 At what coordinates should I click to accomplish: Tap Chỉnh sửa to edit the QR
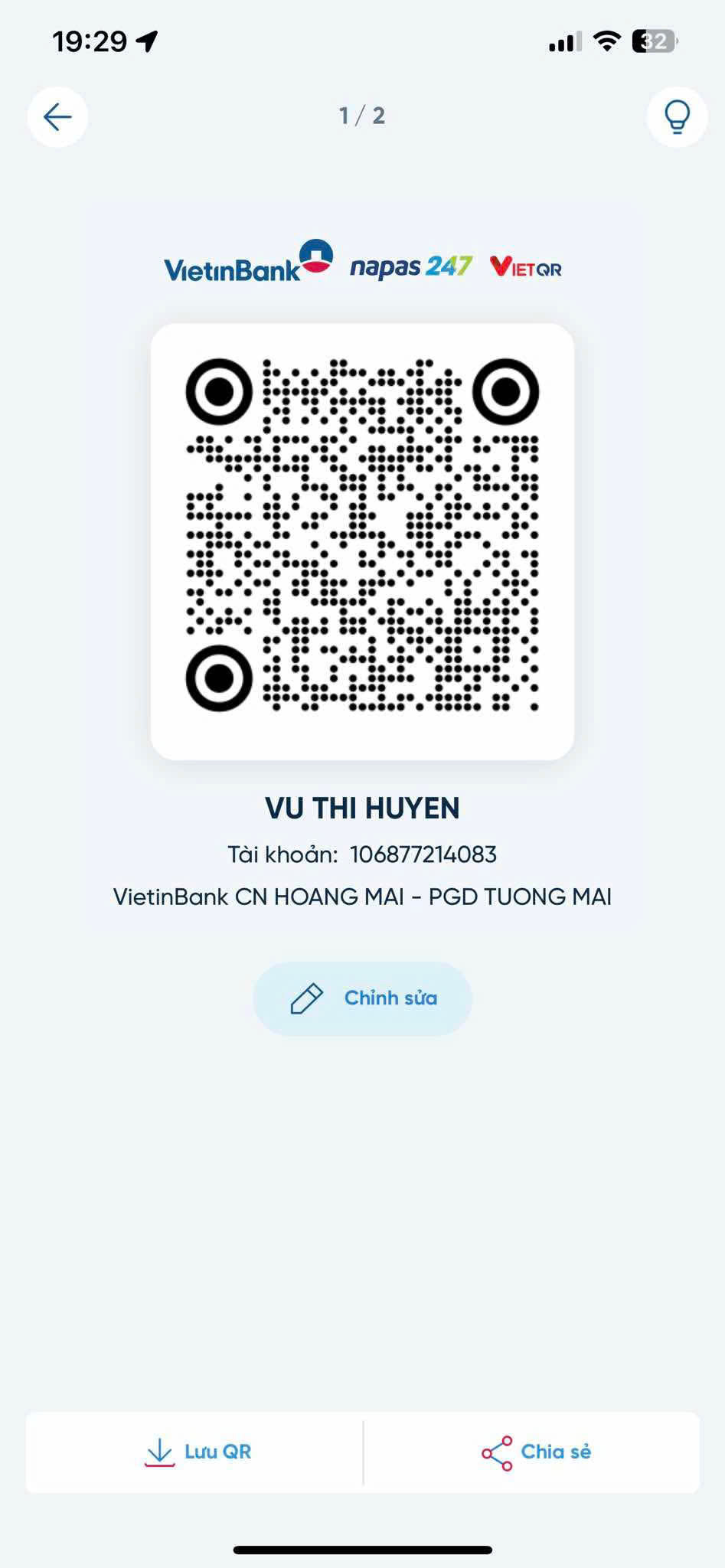pos(362,998)
